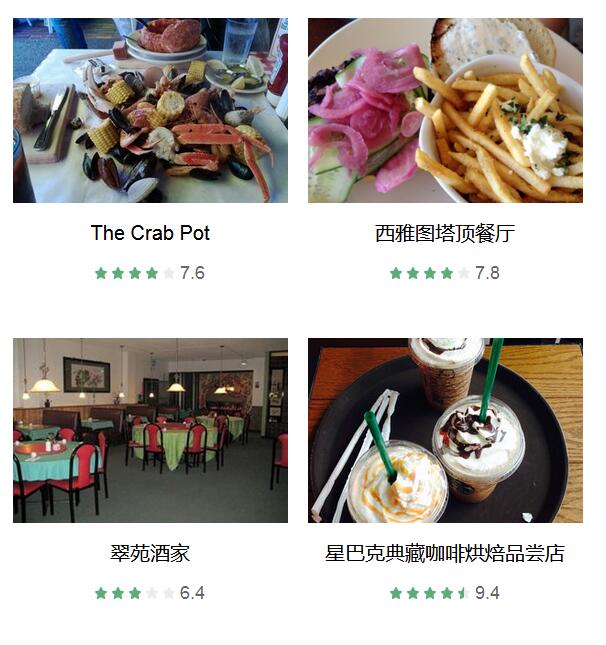Select the 星巴克典藏咖啡烘焙品尝店 card
Image resolution: width=606 pixels, height=645 pixels.
pos(445,553)
